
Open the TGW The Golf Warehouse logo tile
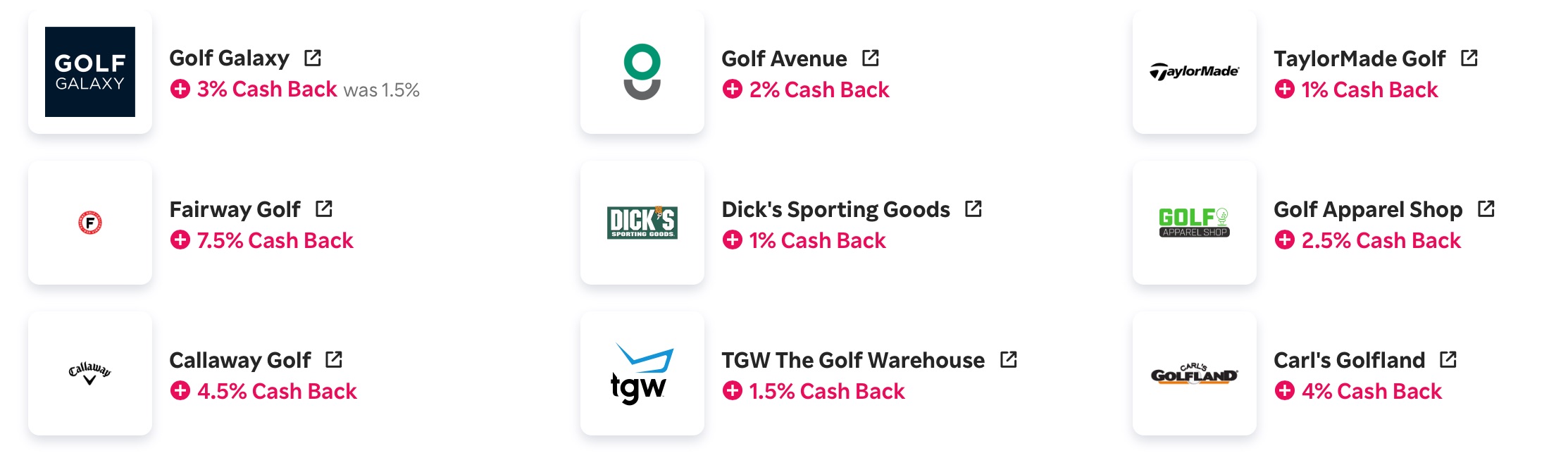point(642,373)
